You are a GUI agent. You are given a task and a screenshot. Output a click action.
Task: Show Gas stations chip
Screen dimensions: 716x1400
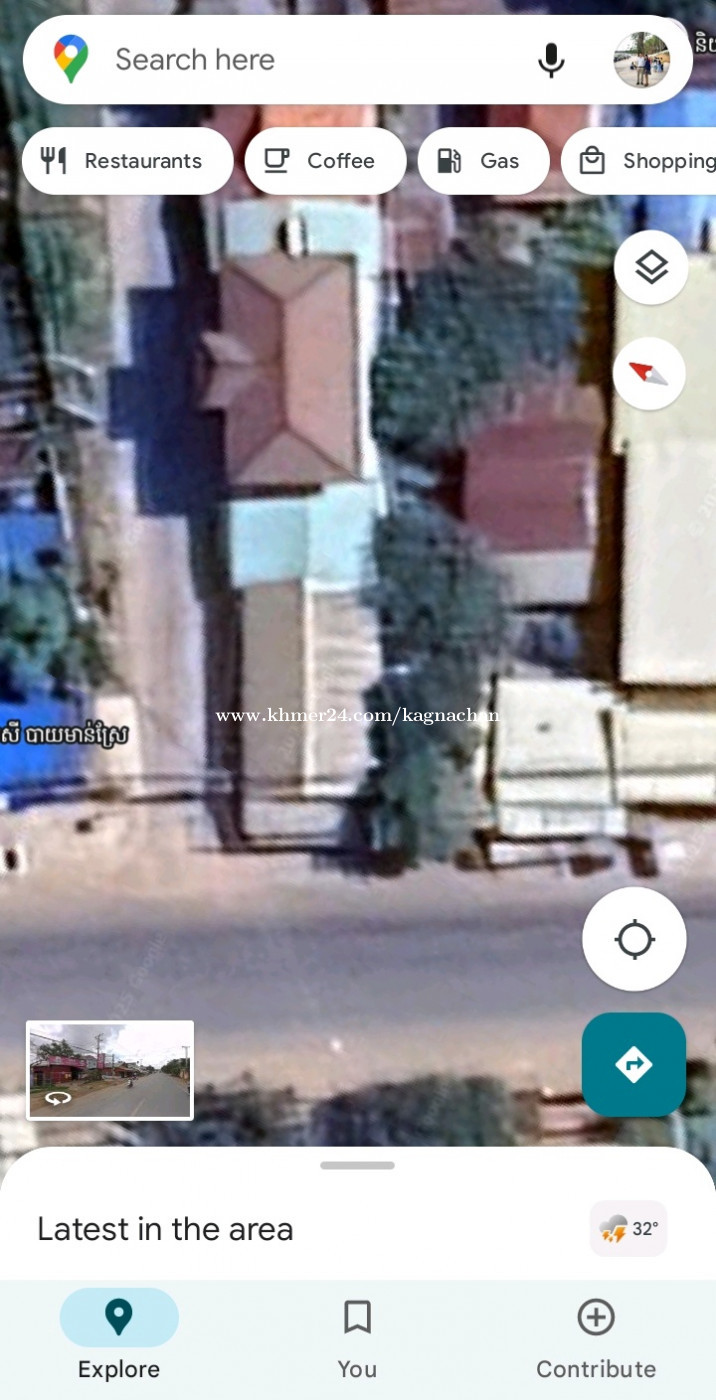483,161
